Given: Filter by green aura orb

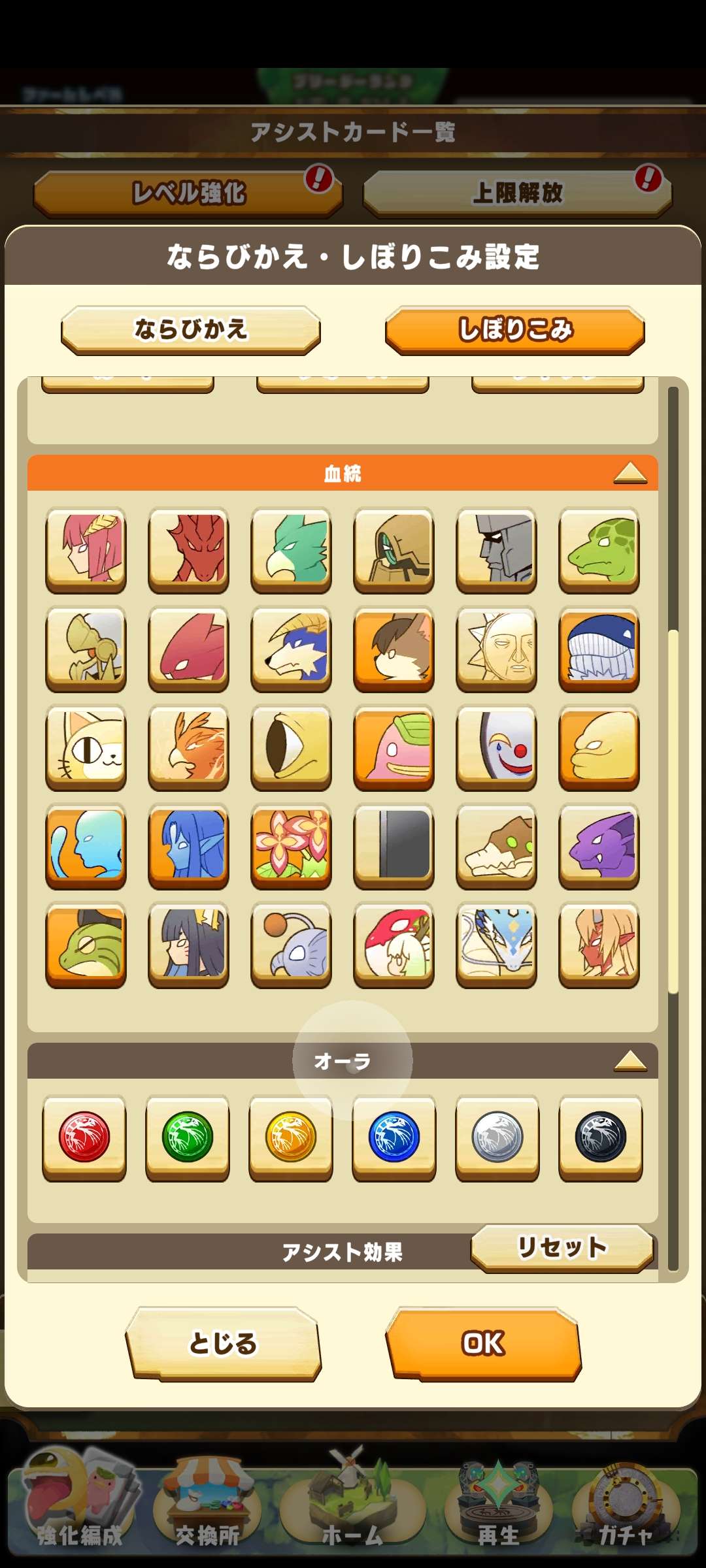Looking at the screenshot, I should click(188, 1137).
